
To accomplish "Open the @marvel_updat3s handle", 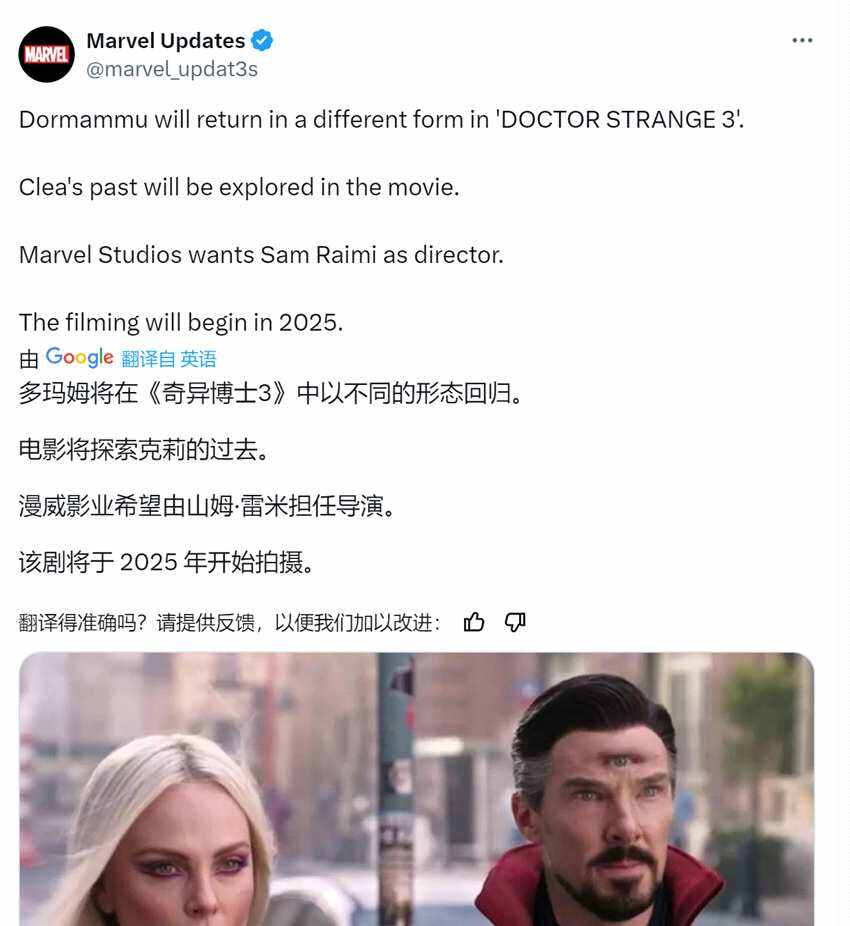I will (x=172, y=69).
